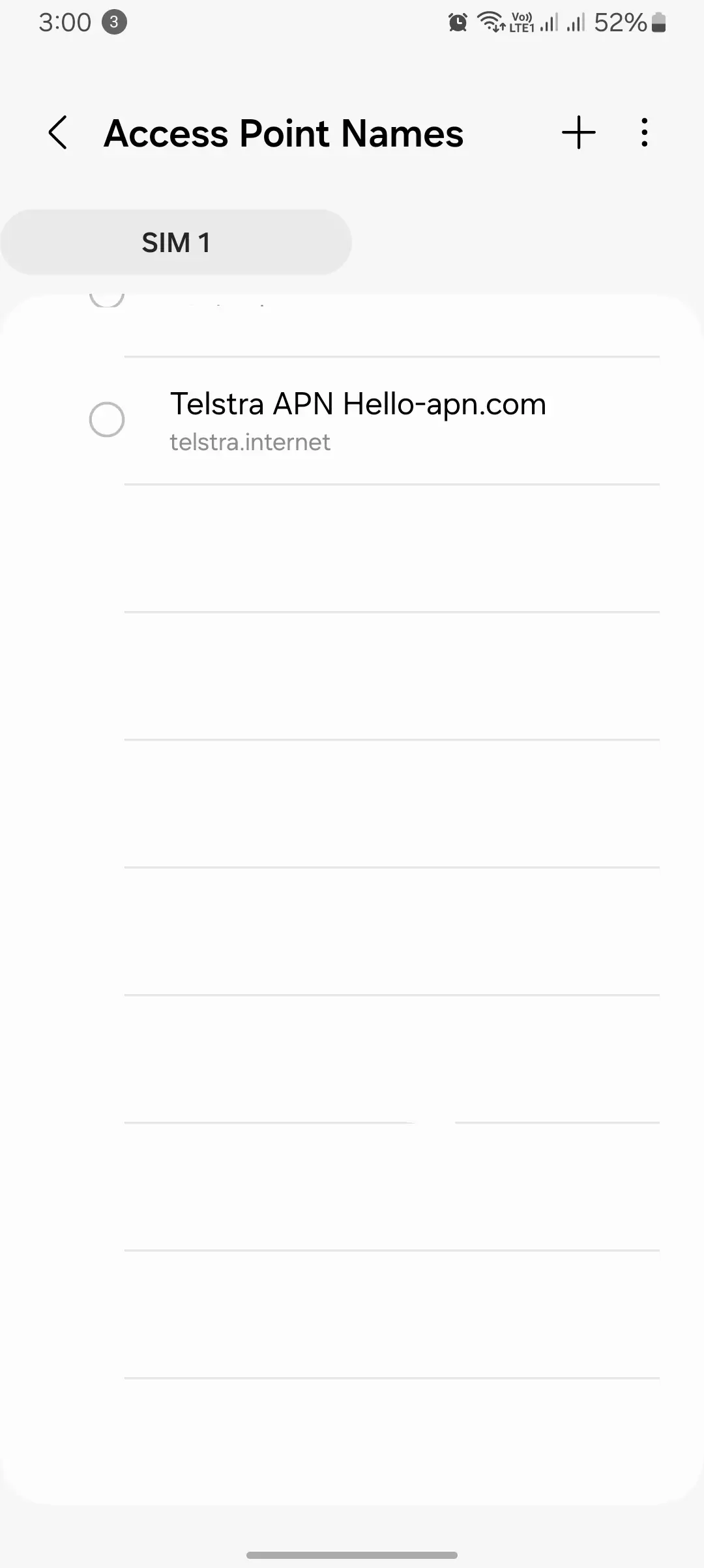Image resolution: width=704 pixels, height=1568 pixels.
Task: Add a new access point
Action: pos(578,133)
